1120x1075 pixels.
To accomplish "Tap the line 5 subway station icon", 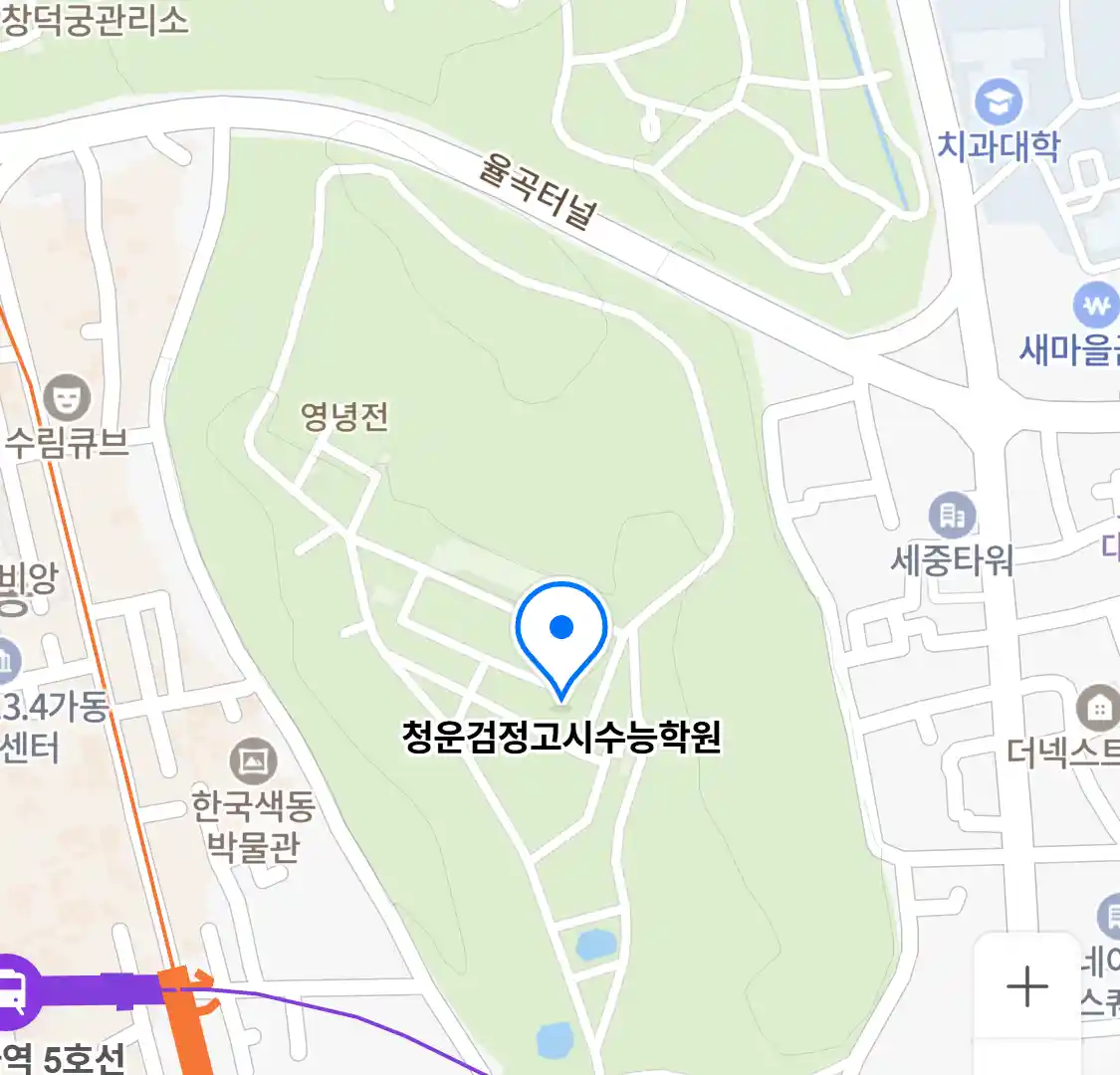I will (14, 990).
